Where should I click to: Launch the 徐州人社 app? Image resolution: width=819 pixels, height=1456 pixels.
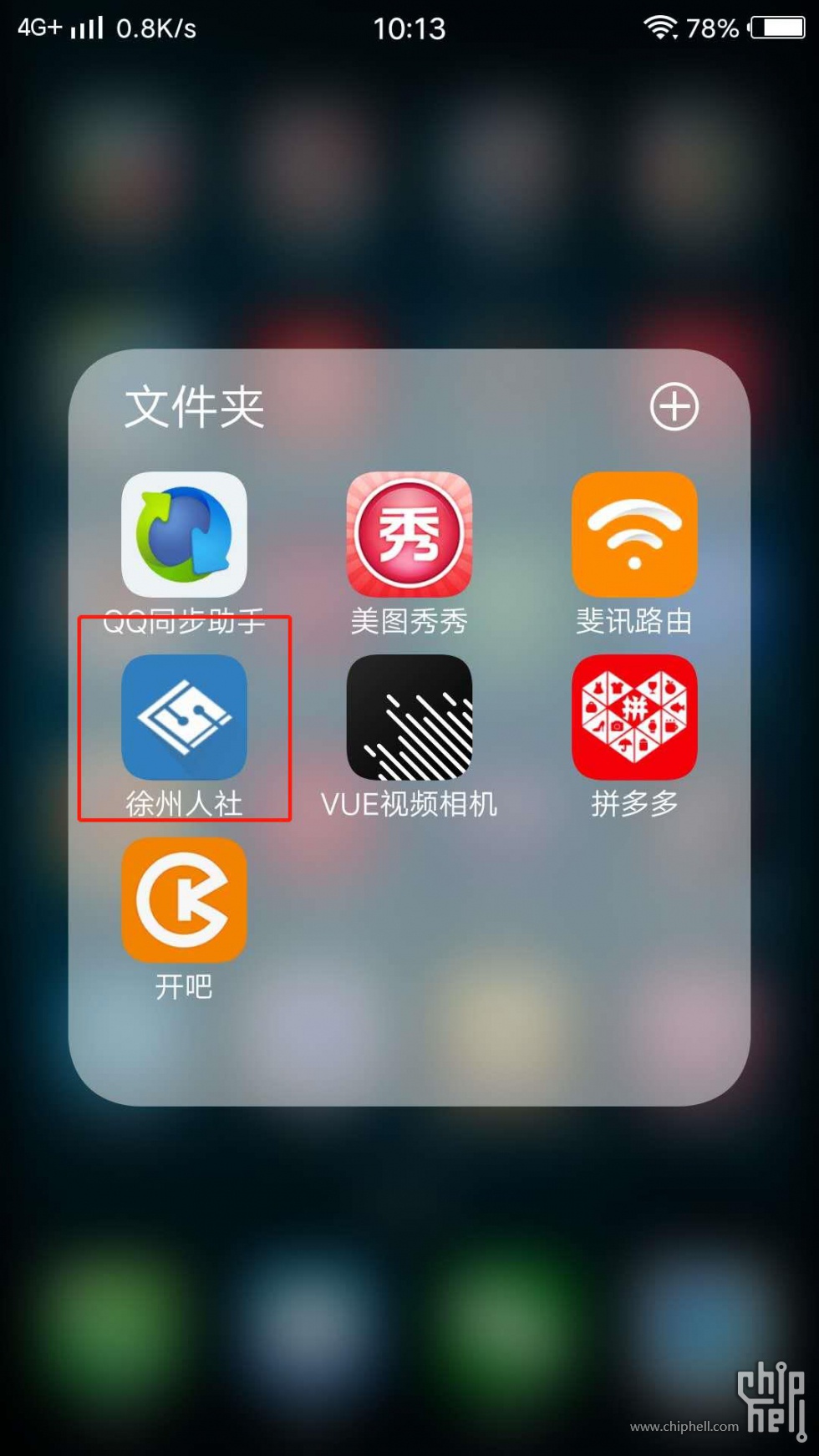[184, 717]
